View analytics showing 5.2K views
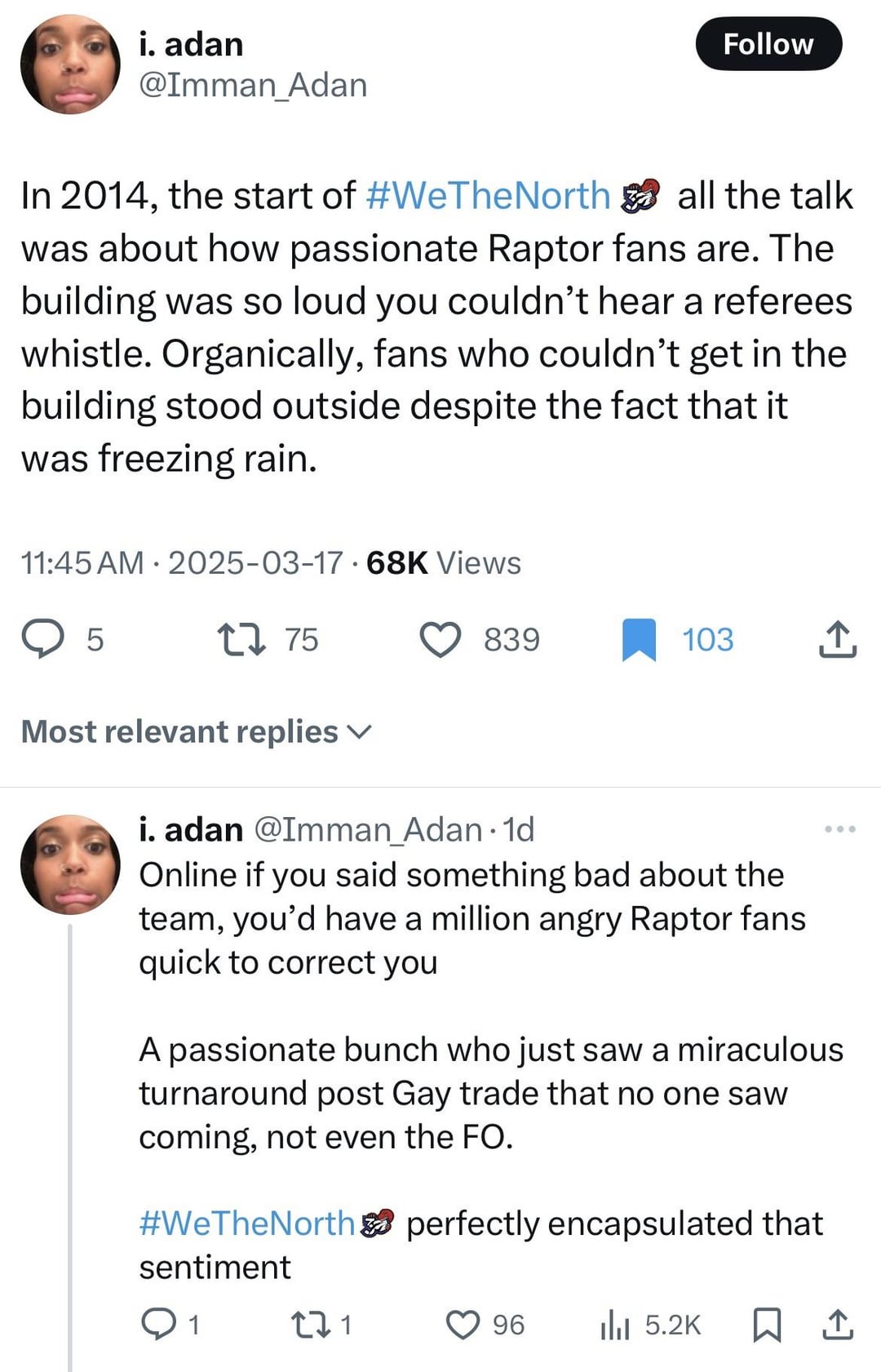Viewport: 881px width, 1372px height. [x=615, y=1324]
